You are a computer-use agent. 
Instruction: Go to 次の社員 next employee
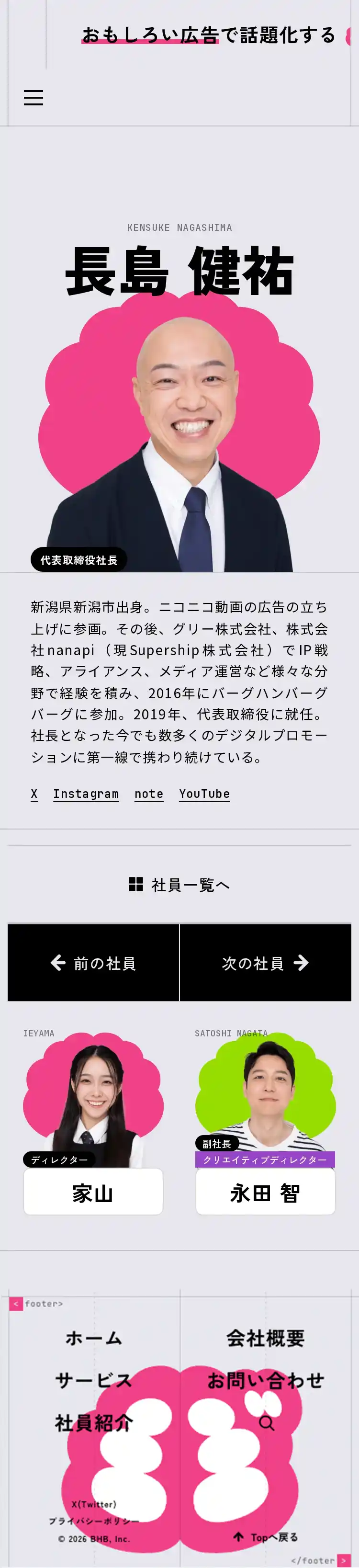(266, 962)
